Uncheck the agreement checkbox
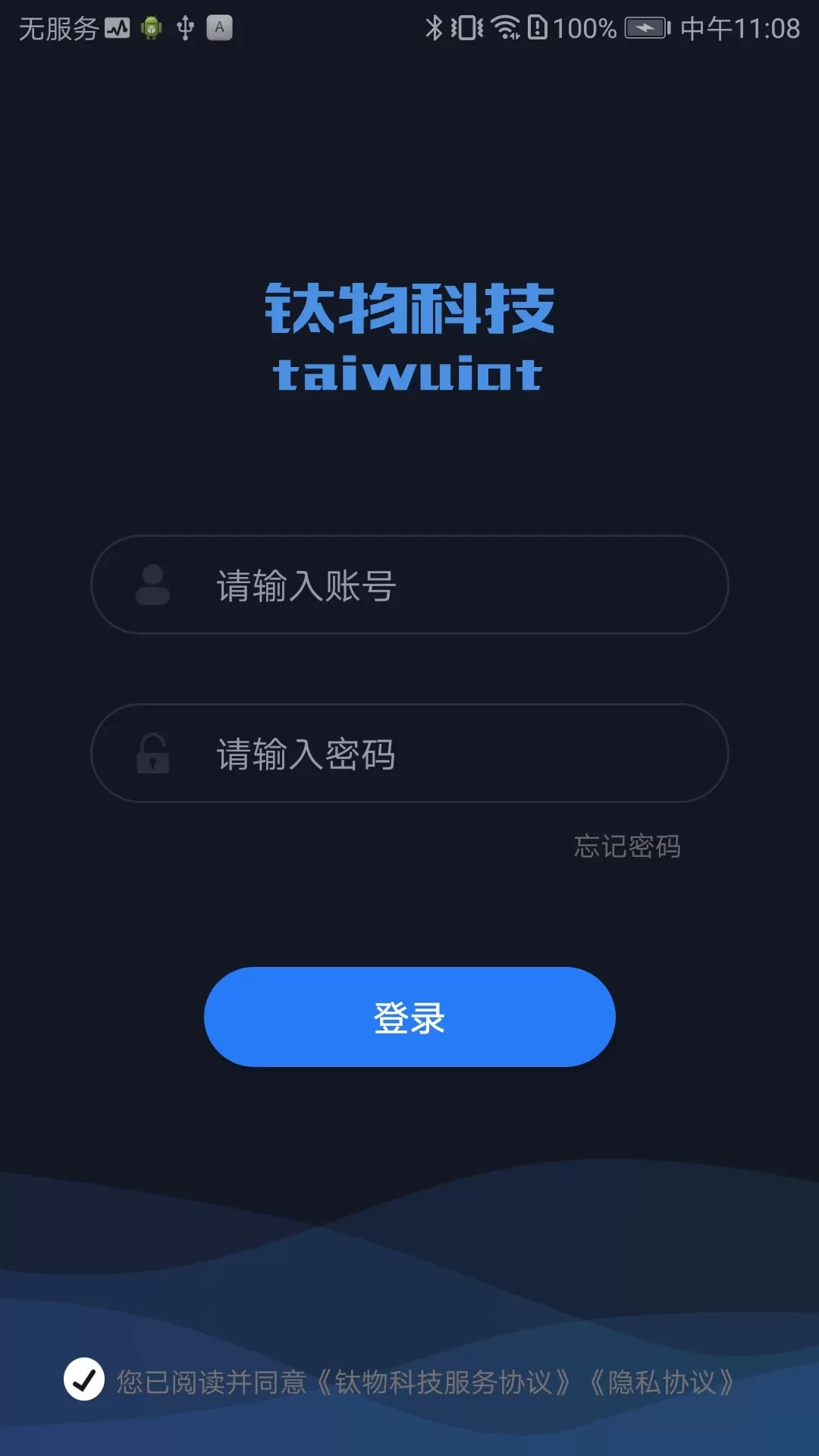This screenshot has width=819, height=1456. click(x=84, y=1379)
